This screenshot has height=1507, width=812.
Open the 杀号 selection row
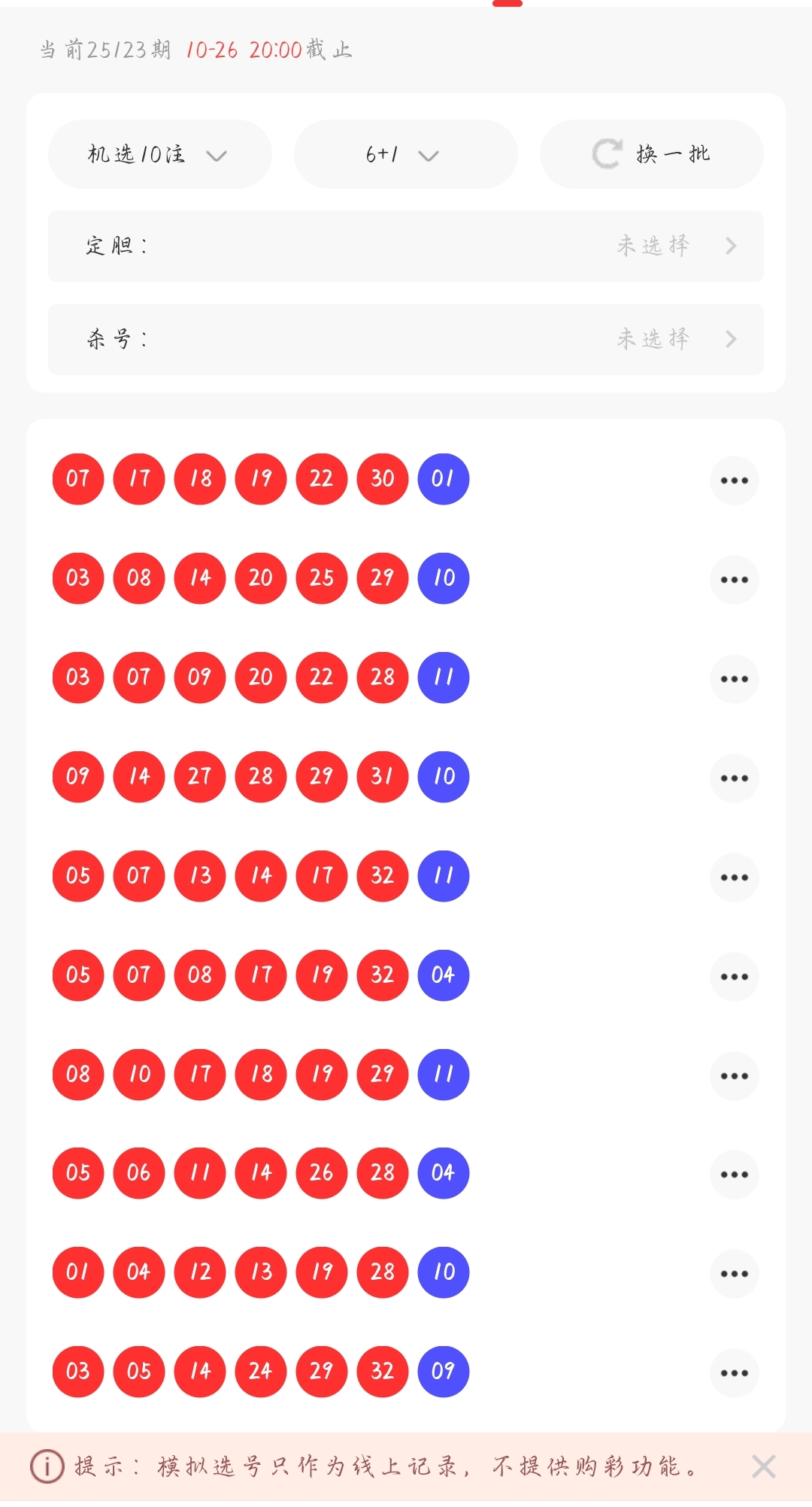coord(406,339)
